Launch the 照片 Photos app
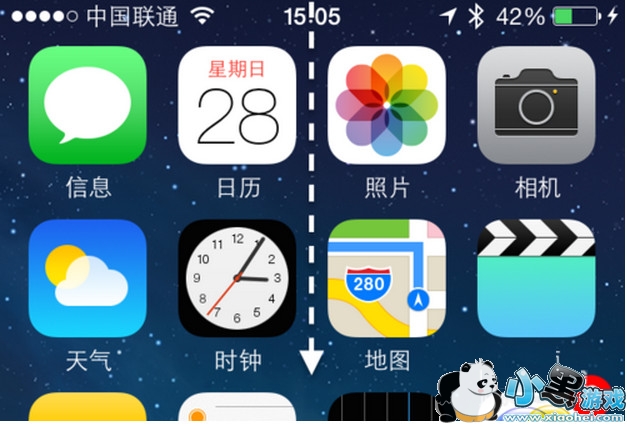Viewport: 627px width, 426px height. pos(387,105)
